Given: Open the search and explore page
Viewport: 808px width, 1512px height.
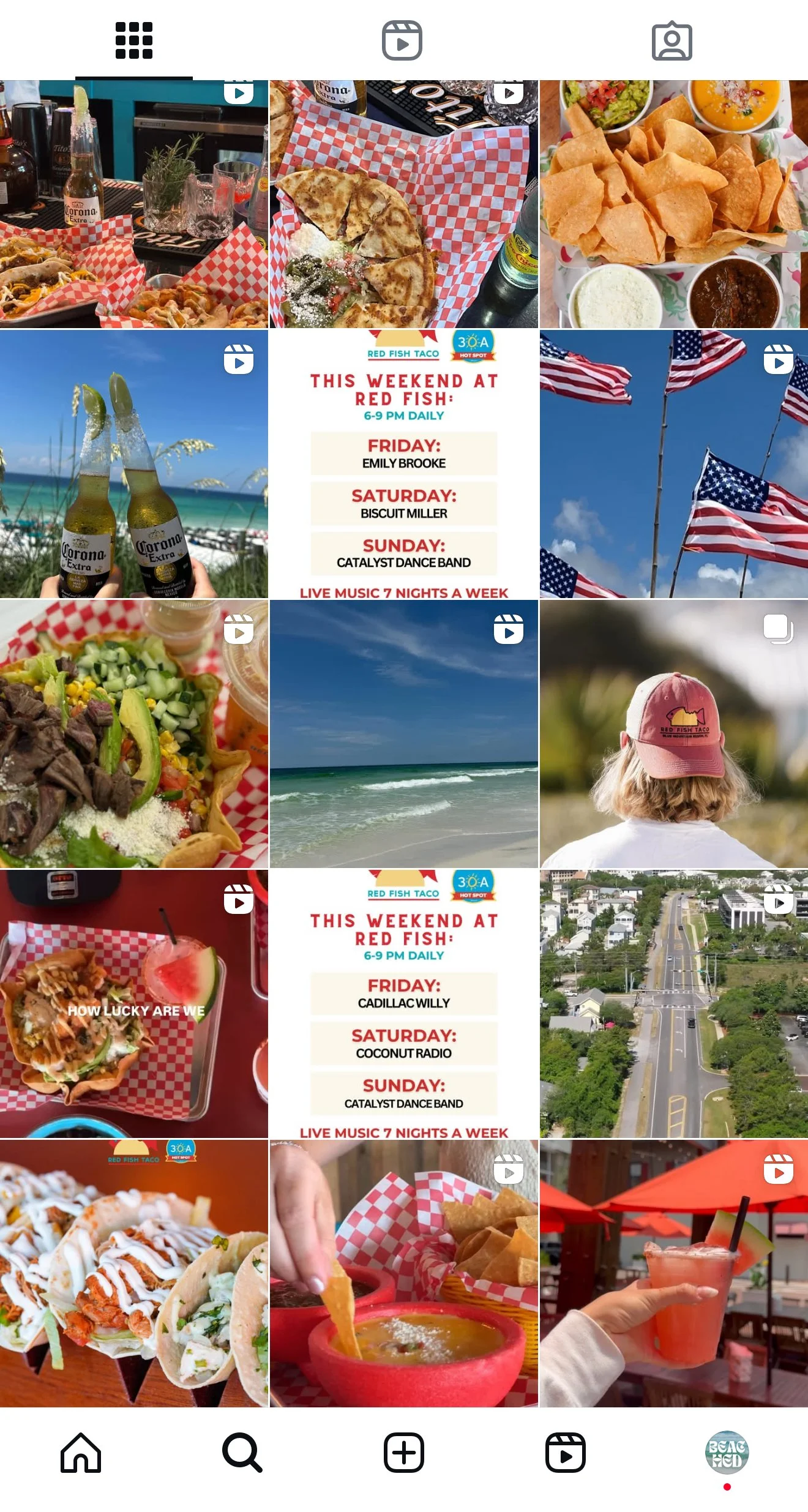Looking at the screenshot, I should tap(242, 1451).
